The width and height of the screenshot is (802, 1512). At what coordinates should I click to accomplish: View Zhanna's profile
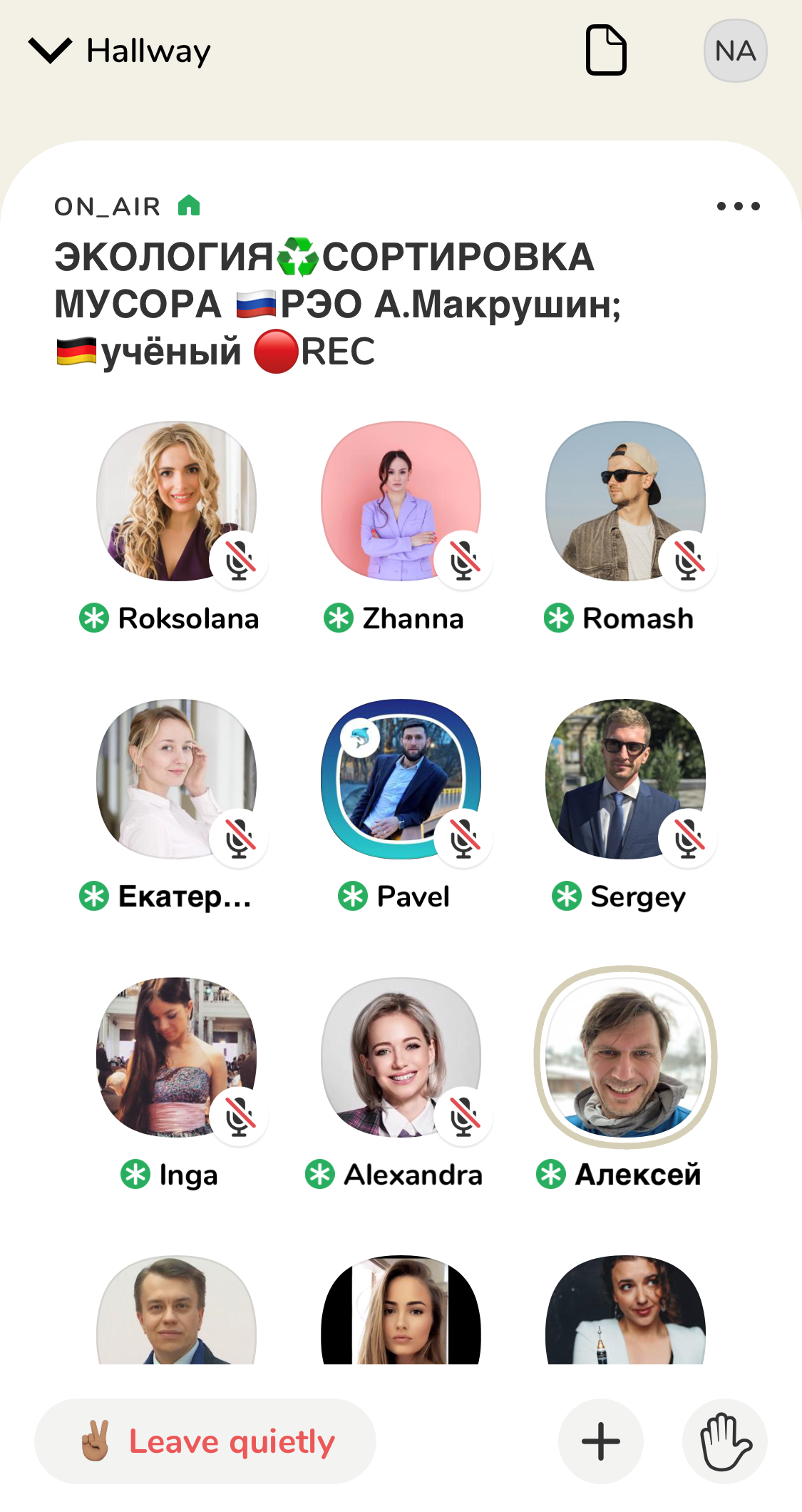401,501
